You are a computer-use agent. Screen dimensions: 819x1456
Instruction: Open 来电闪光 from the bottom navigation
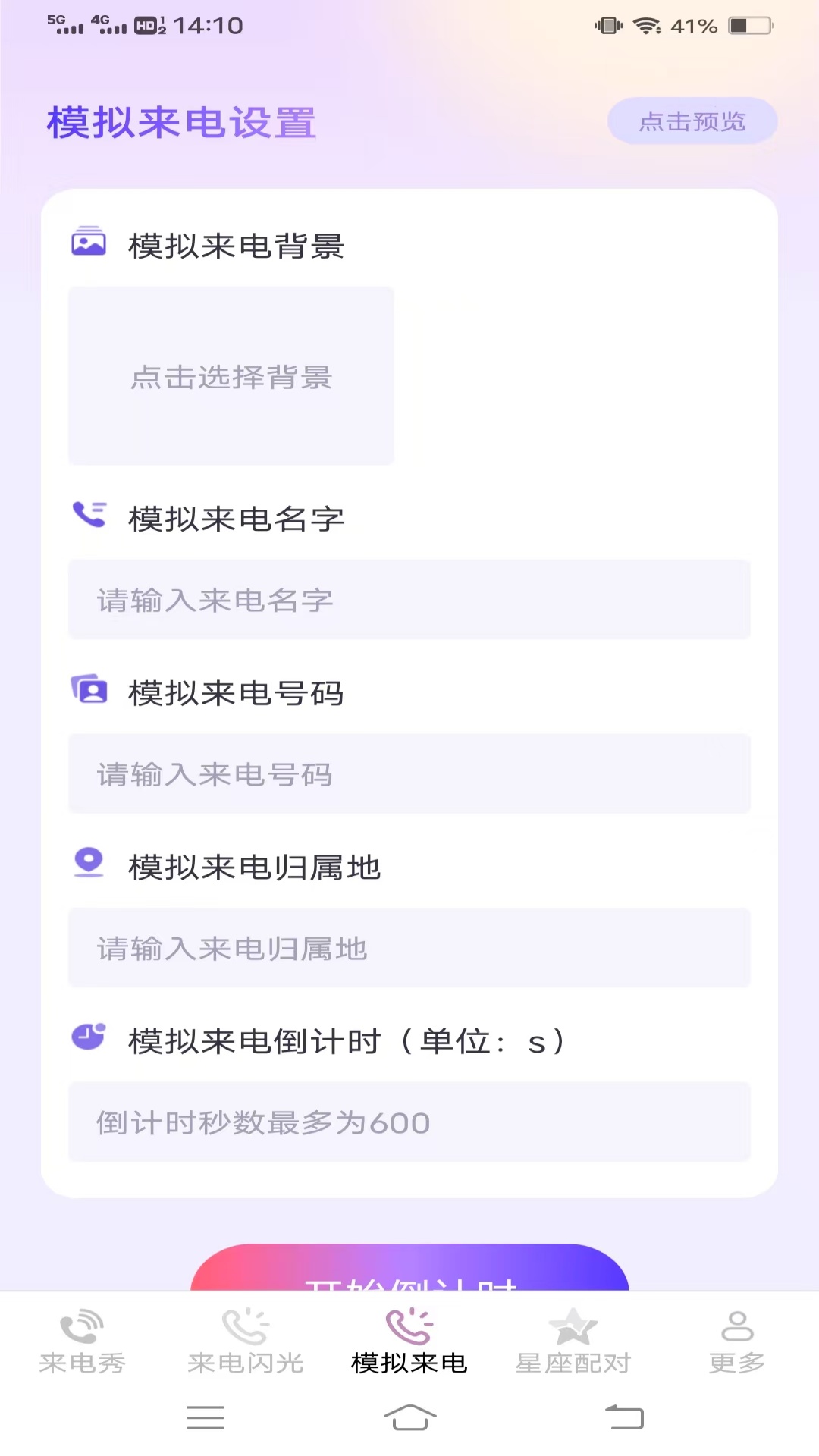tap(246, 1342)
